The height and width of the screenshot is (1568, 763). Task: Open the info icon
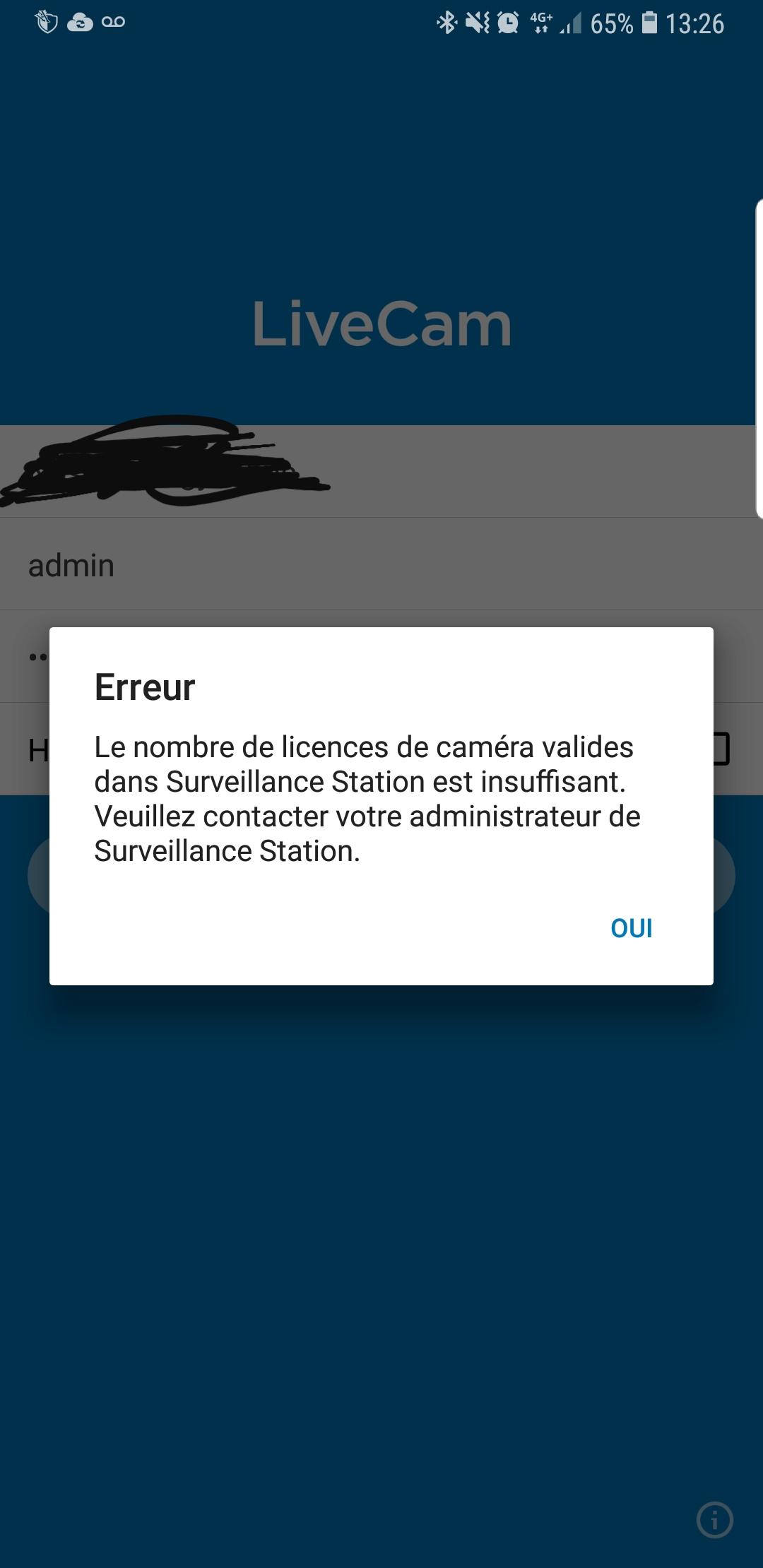tap(714, 1519)
